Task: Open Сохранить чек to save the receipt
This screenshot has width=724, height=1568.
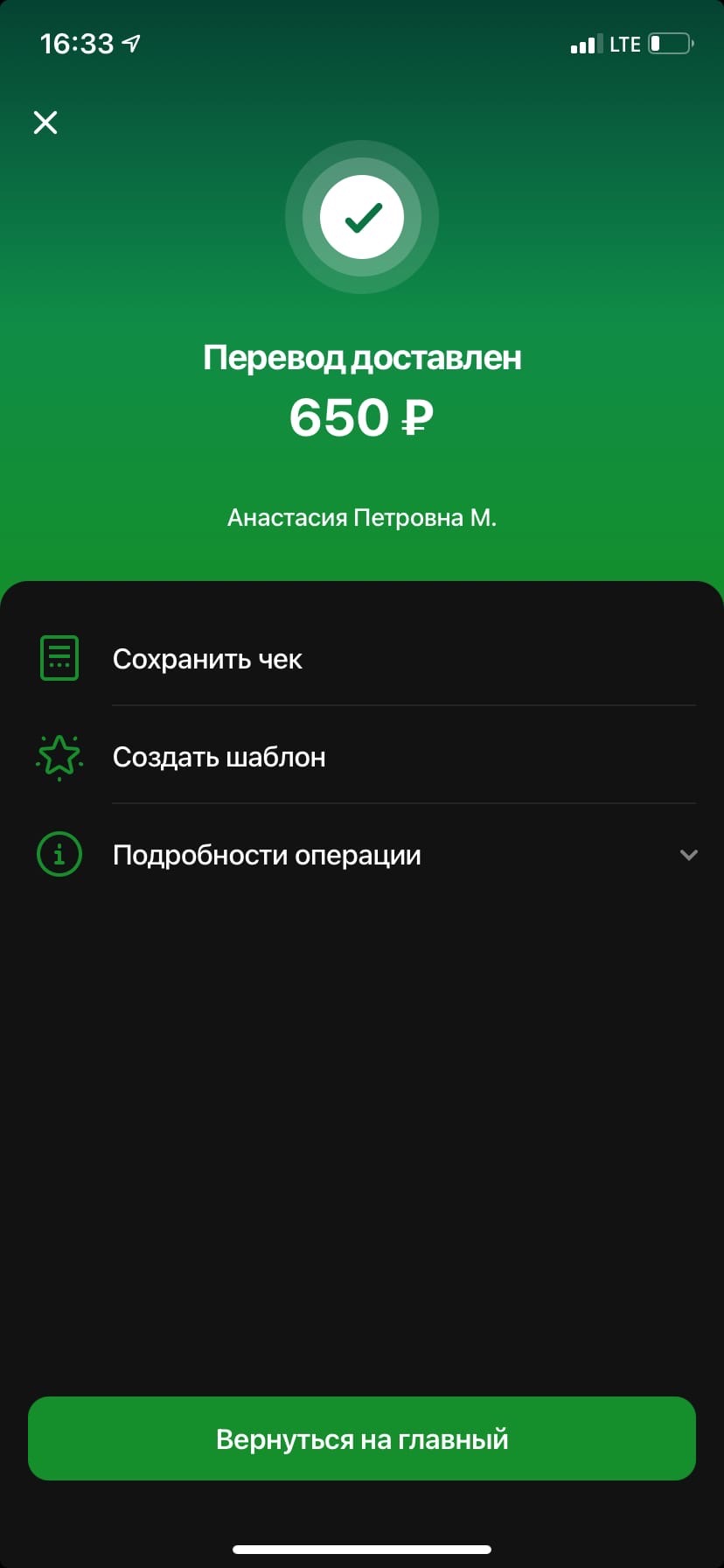Action: [362, 659]
